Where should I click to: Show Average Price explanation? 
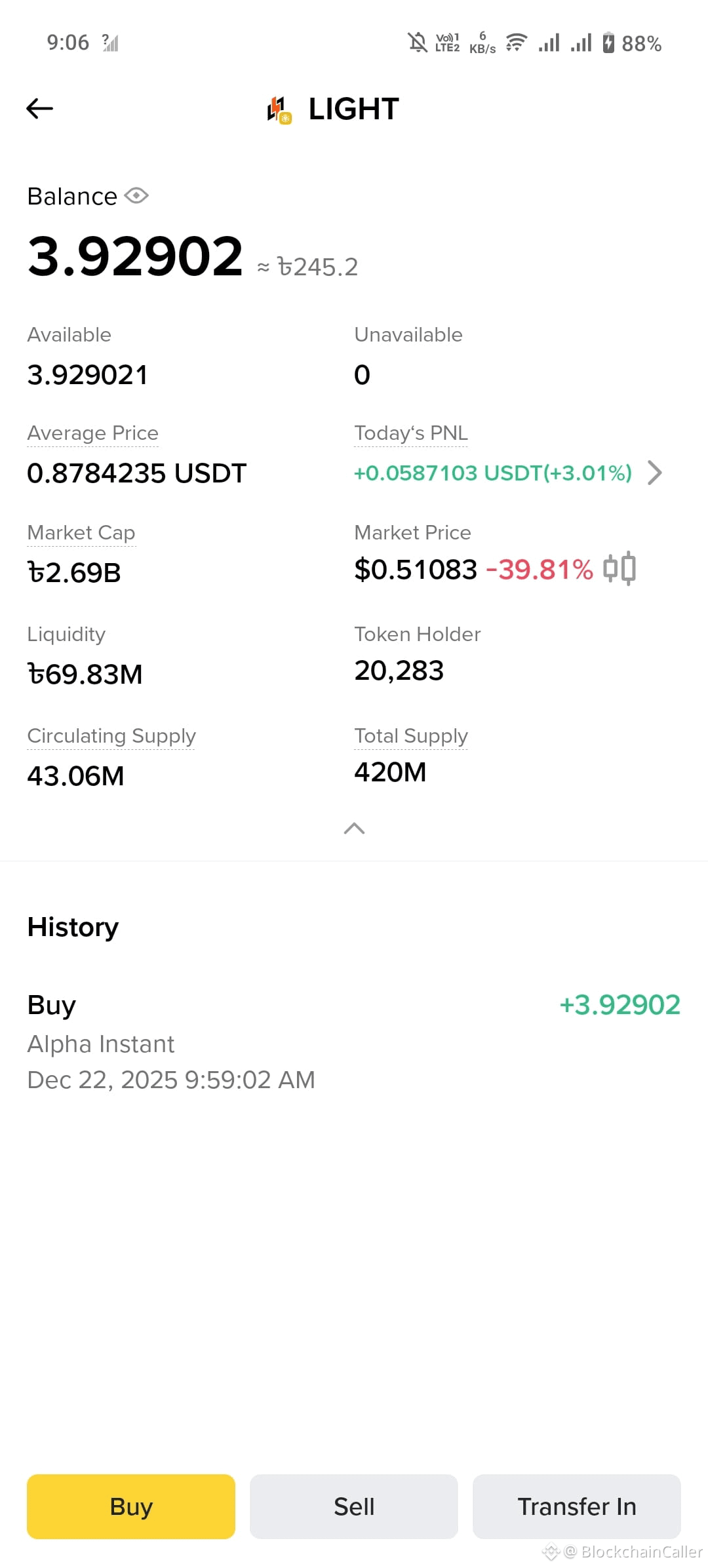pos(92,433)
